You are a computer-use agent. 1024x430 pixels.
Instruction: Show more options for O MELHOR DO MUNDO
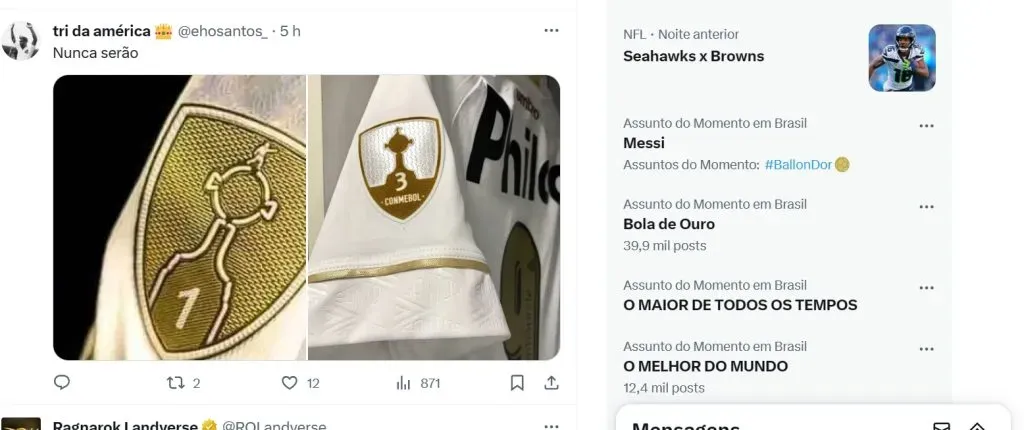pyautogui.click(x=926, y=349)
